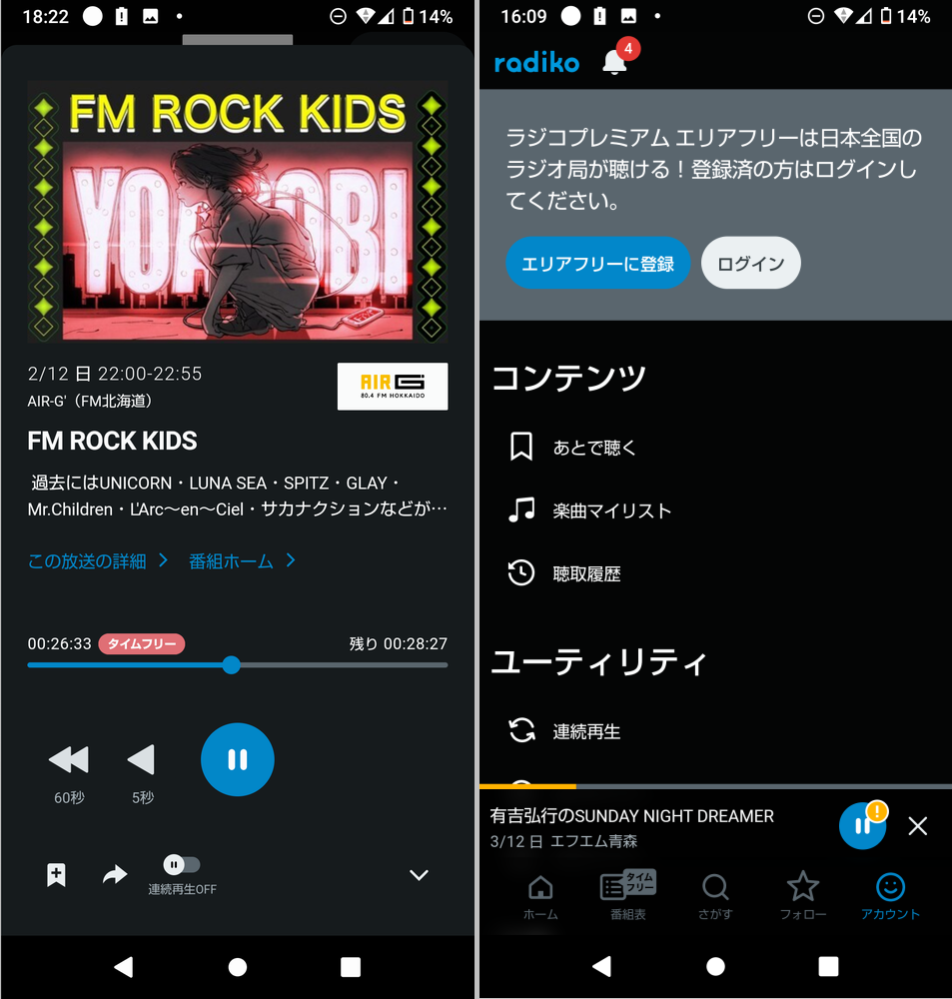Bookmark the FM ROCK KIDS program
This screenshot has height=999, width=952.
point(56,874)
